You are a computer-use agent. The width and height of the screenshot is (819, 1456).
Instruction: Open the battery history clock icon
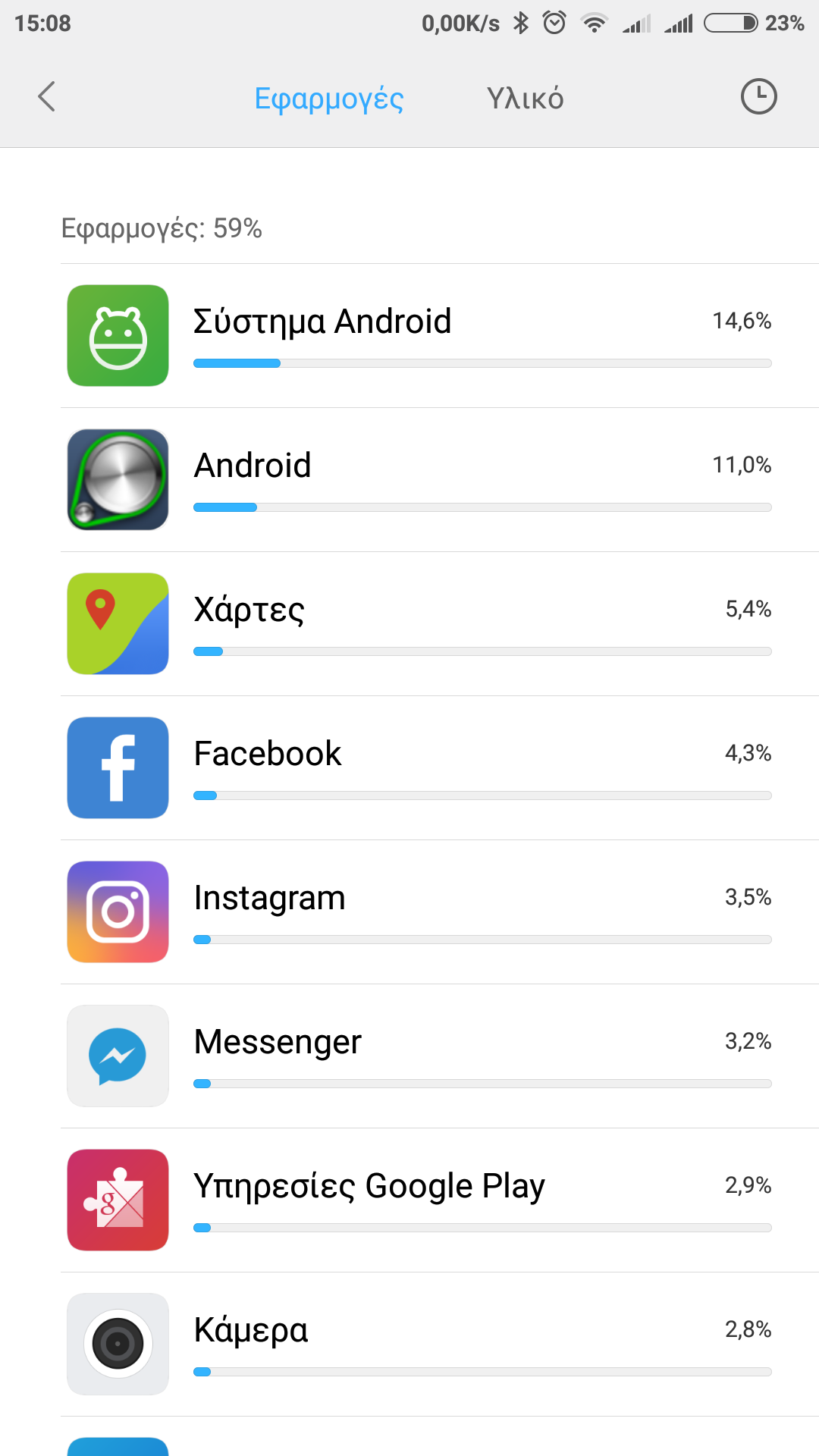[x=758, y=97]
